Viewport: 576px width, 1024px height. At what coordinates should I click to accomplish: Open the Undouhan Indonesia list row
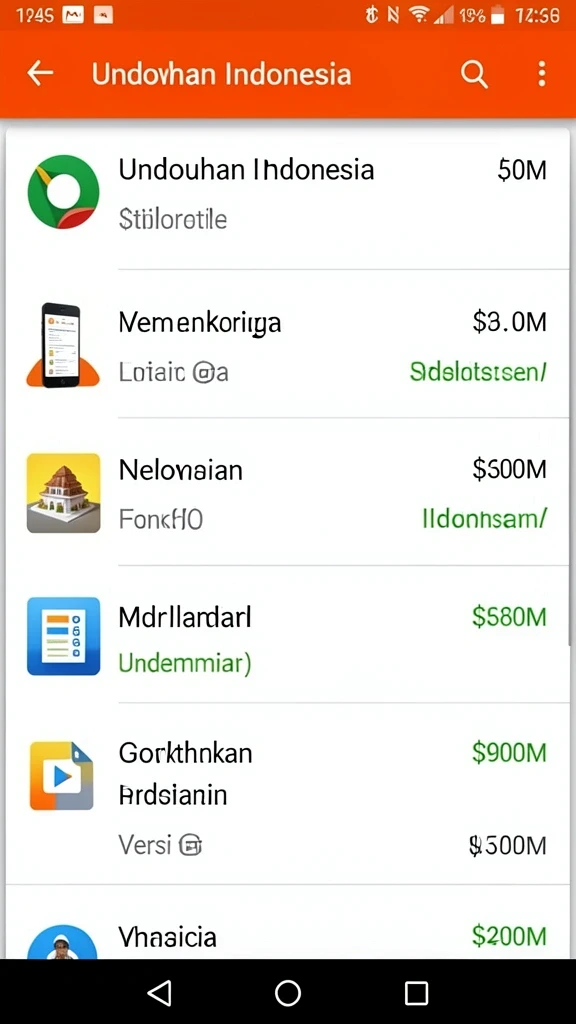[288, 194]
